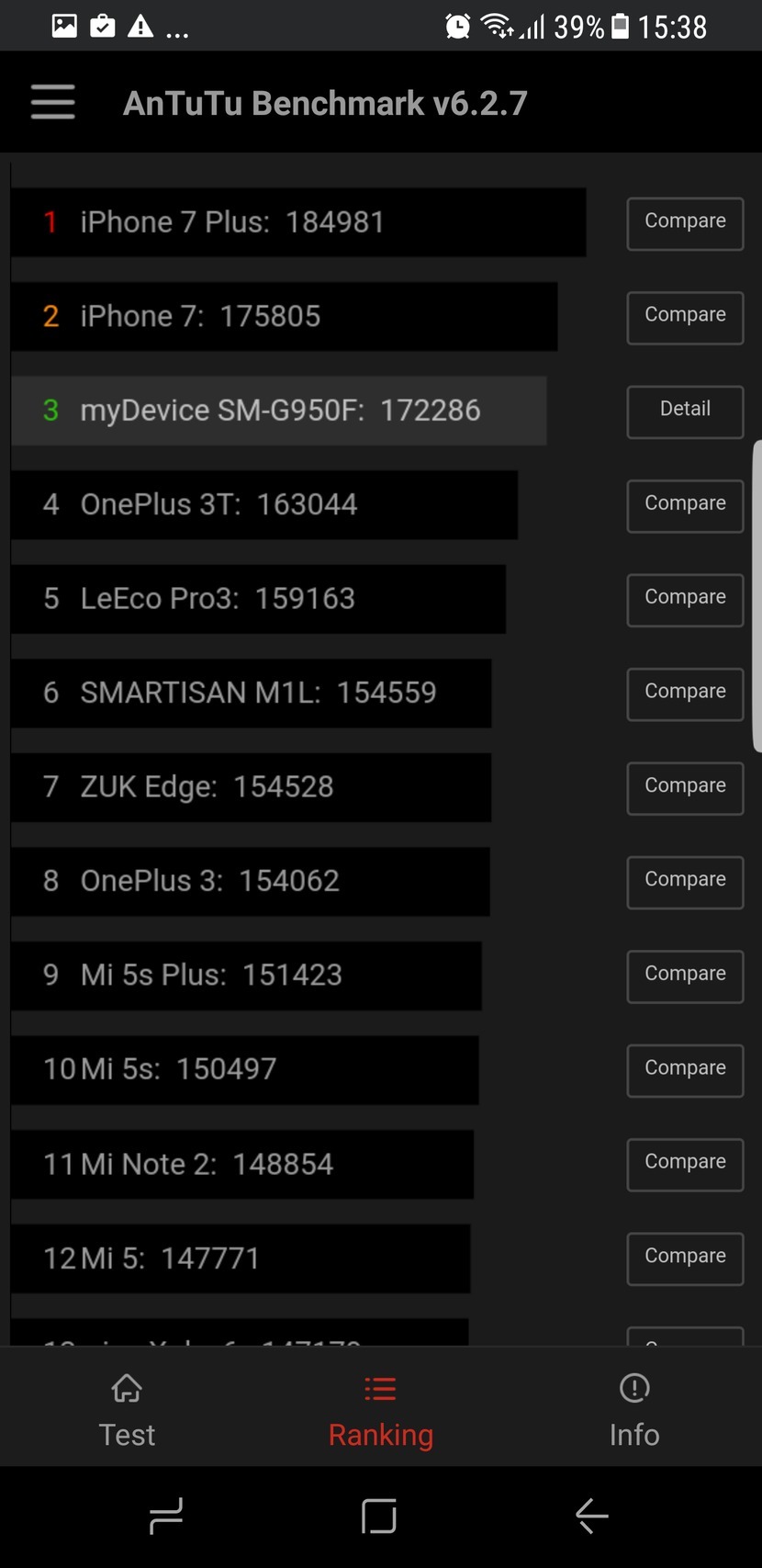Open recent apps from navigation bar
The height and width of the screenshot is (1568, 762).
point(166,1516)
